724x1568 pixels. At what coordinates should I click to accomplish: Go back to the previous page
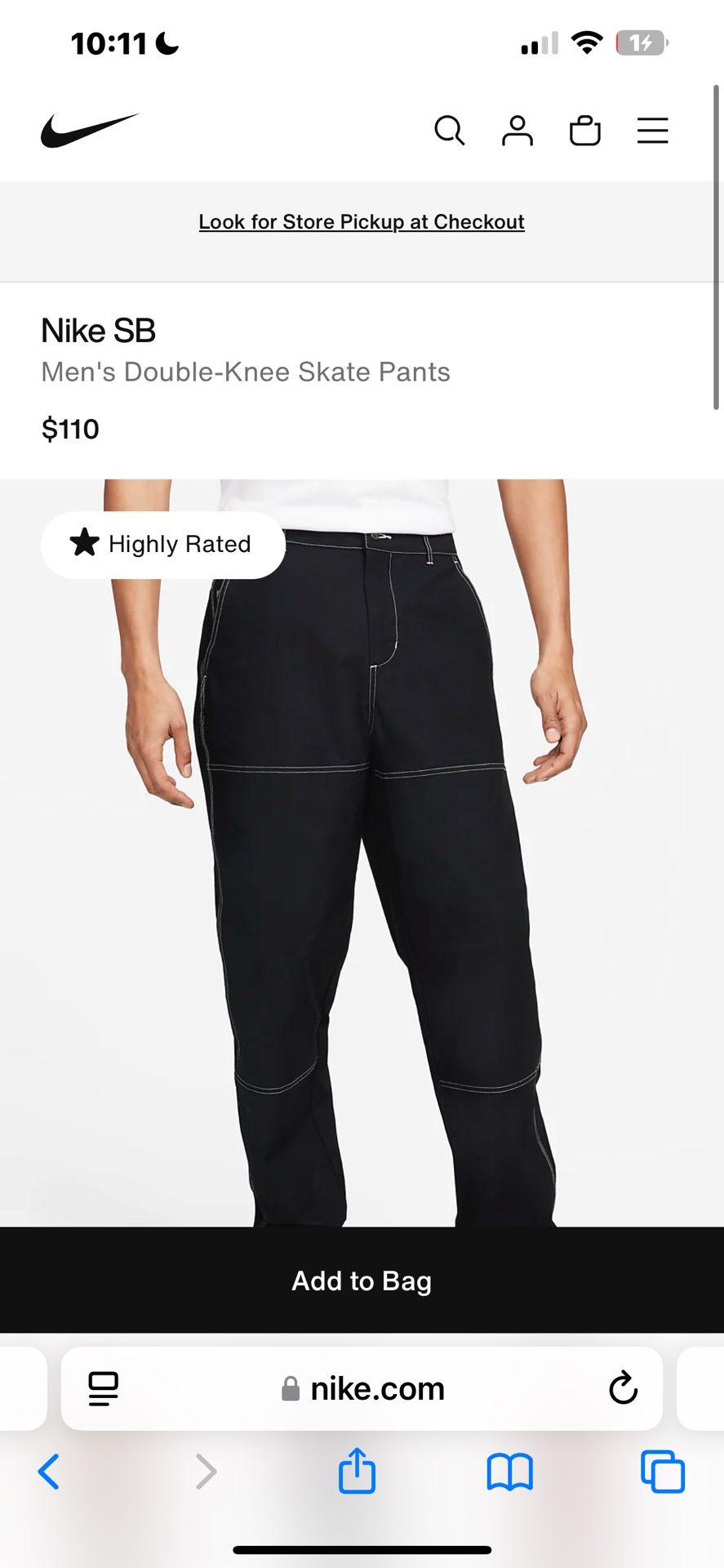49,1472
